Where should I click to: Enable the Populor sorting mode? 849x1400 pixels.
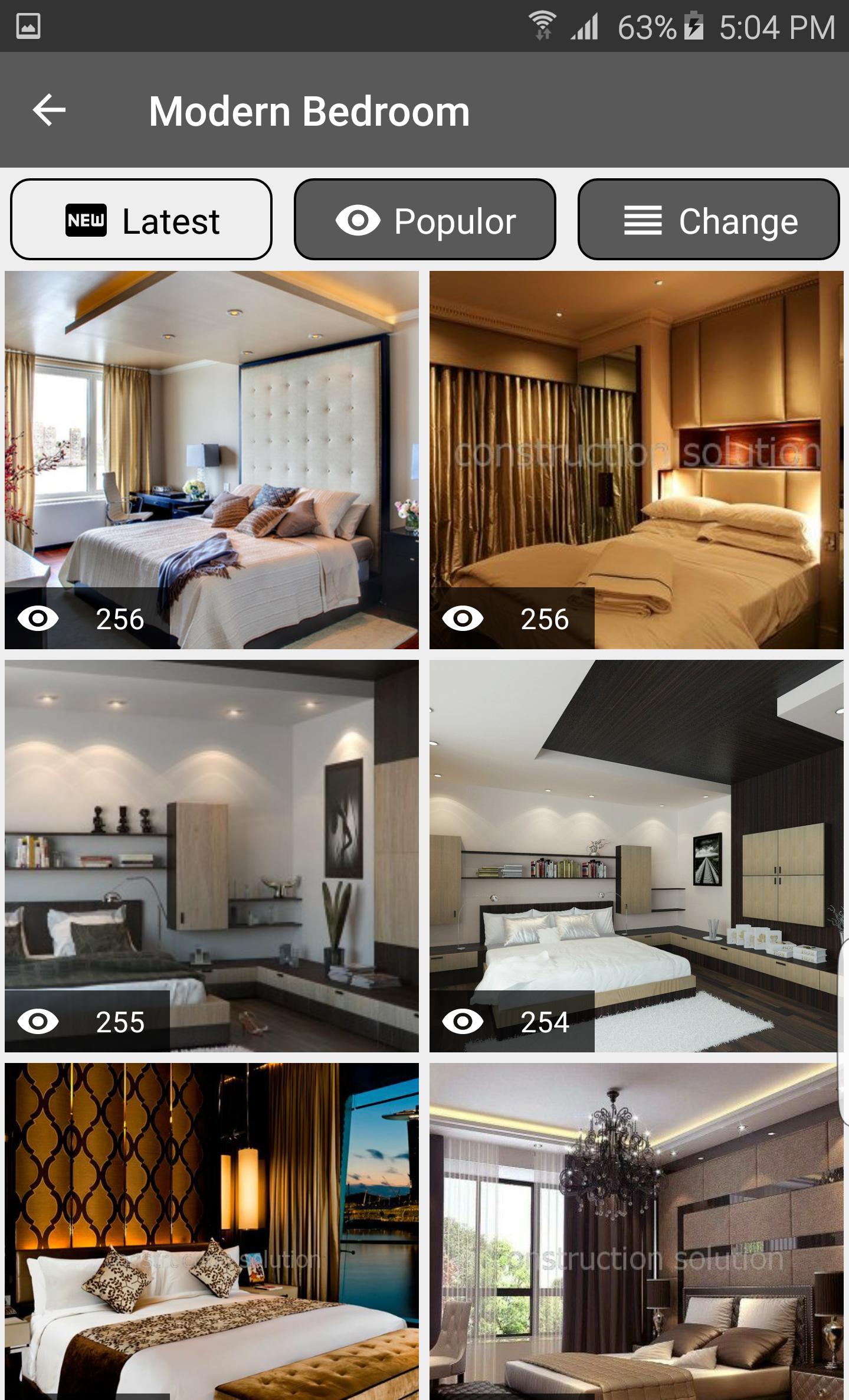point(424,219)
